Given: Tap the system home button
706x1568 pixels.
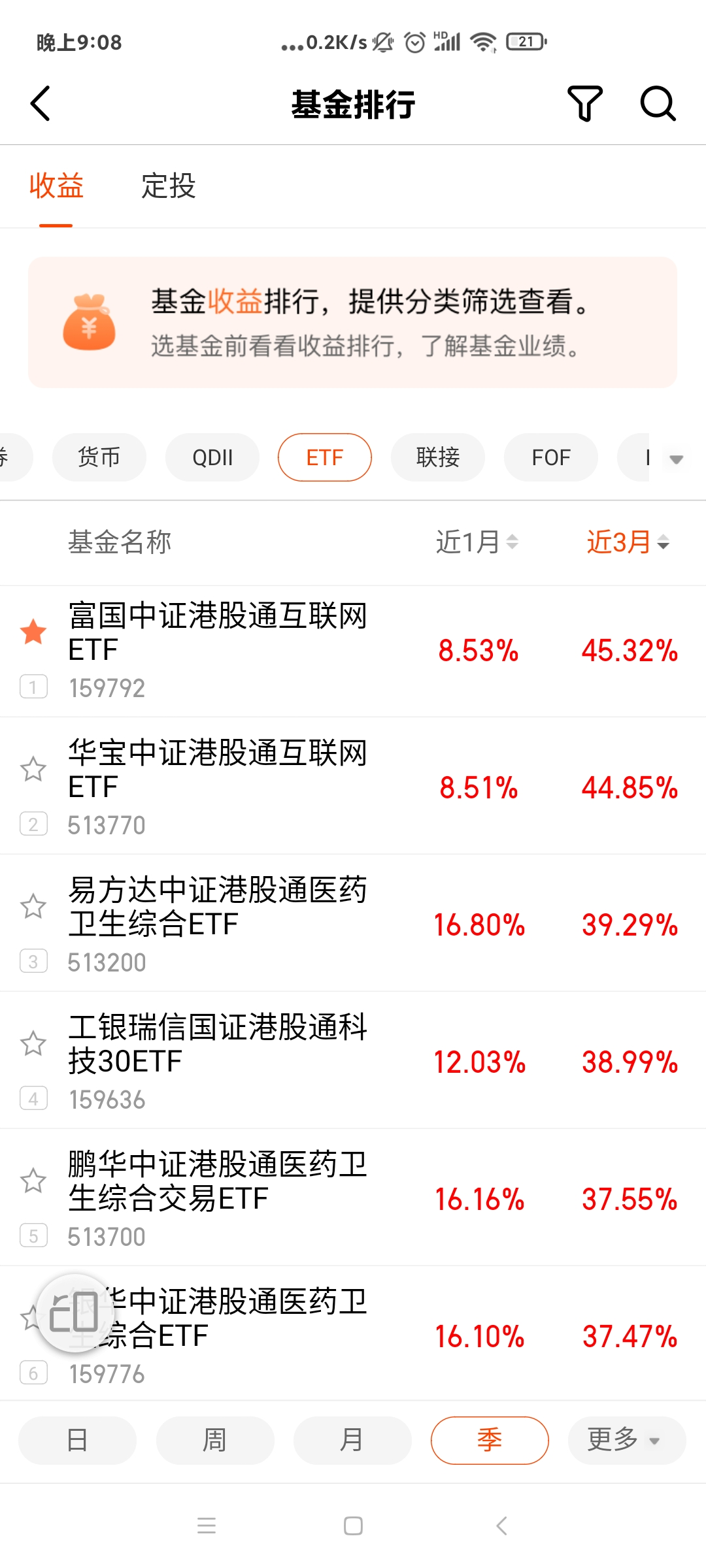Looking at the screenshot, I should 353,1526.
